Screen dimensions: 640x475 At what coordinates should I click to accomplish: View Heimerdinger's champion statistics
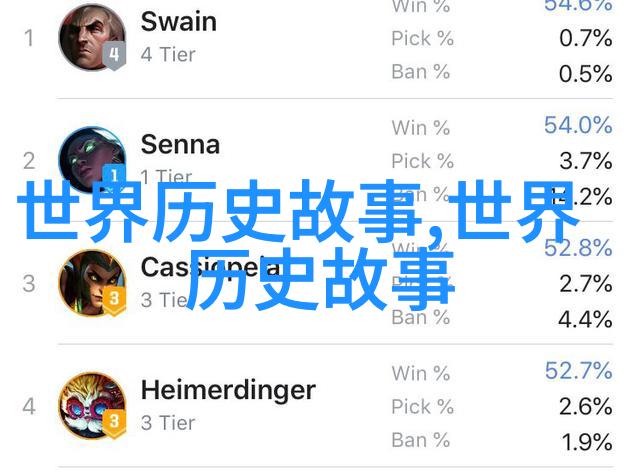tap(227, 390)
